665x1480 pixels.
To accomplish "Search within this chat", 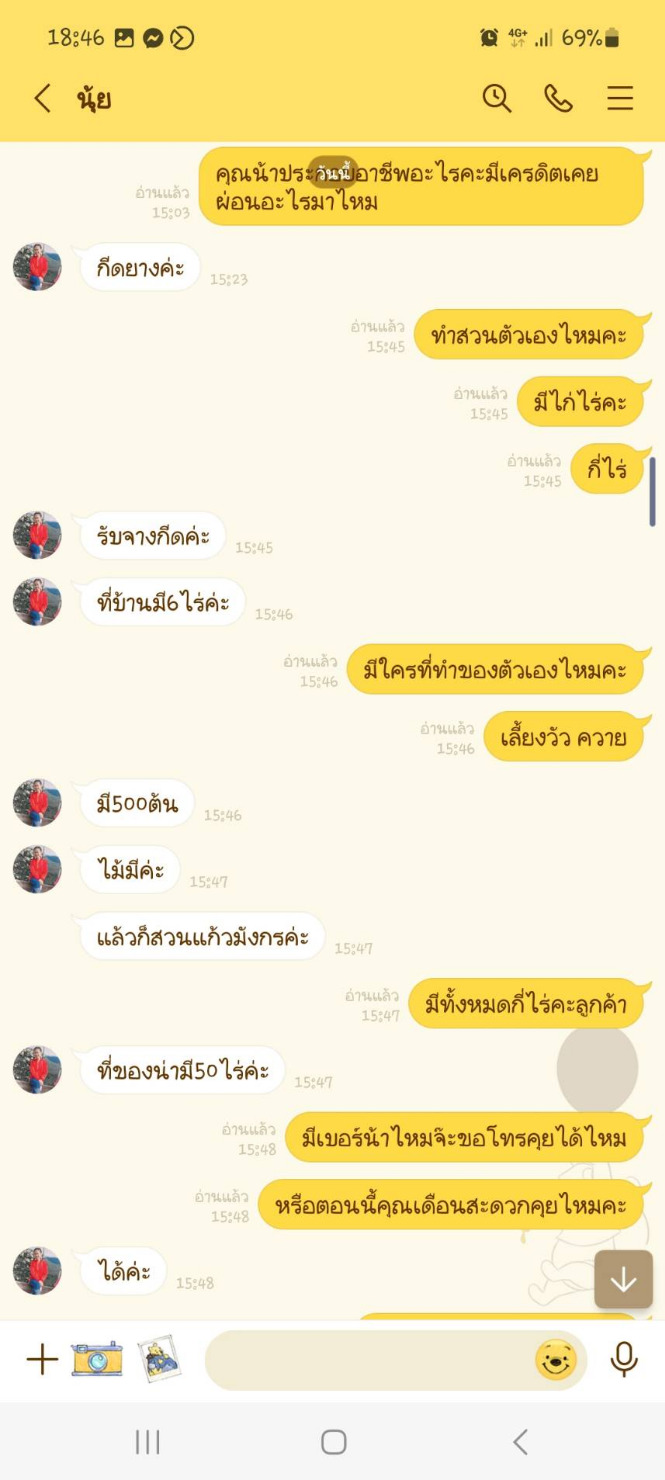I will click(x=497, y=98).
